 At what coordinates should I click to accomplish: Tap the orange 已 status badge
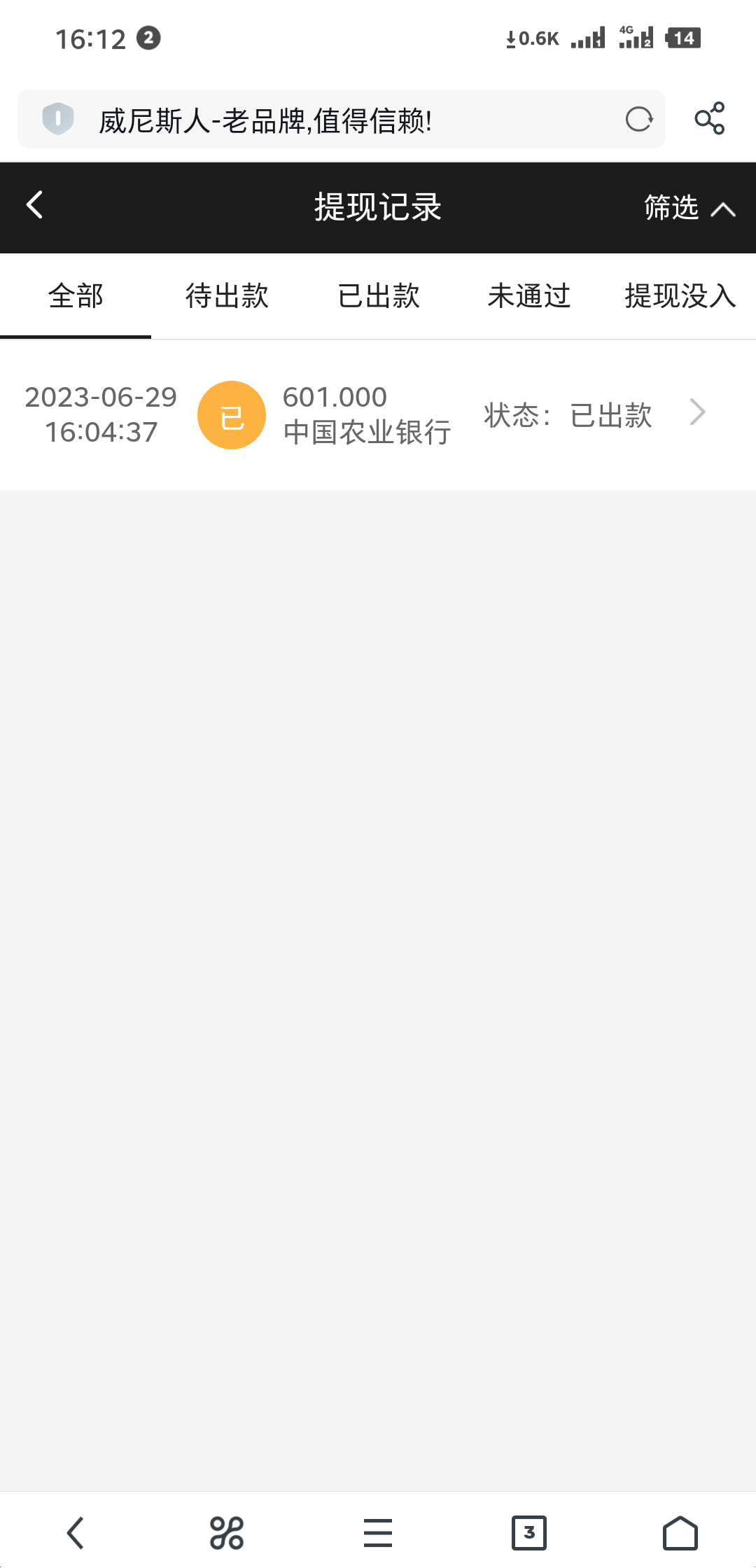coord(232,414)
